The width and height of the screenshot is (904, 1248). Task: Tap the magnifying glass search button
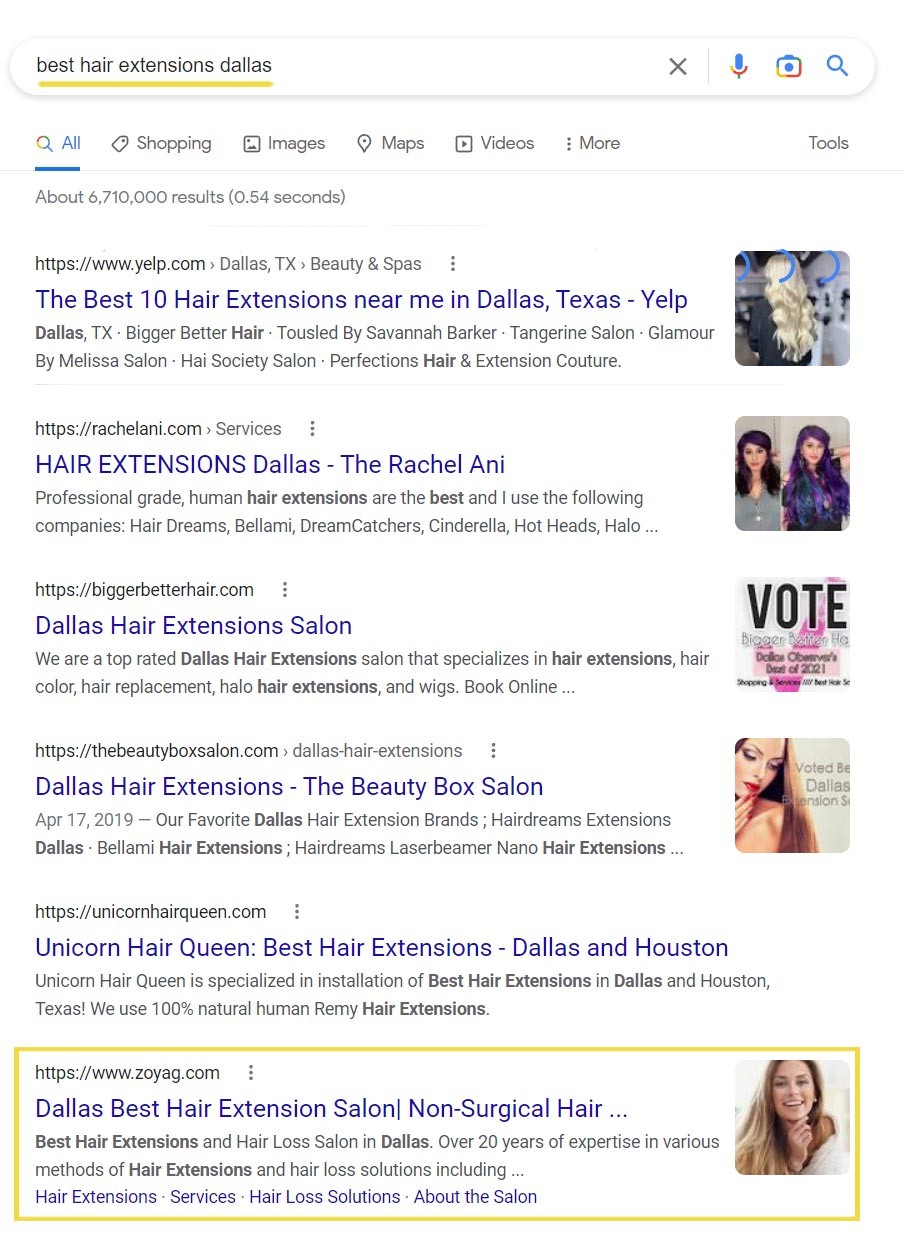(x=837, y=67)
